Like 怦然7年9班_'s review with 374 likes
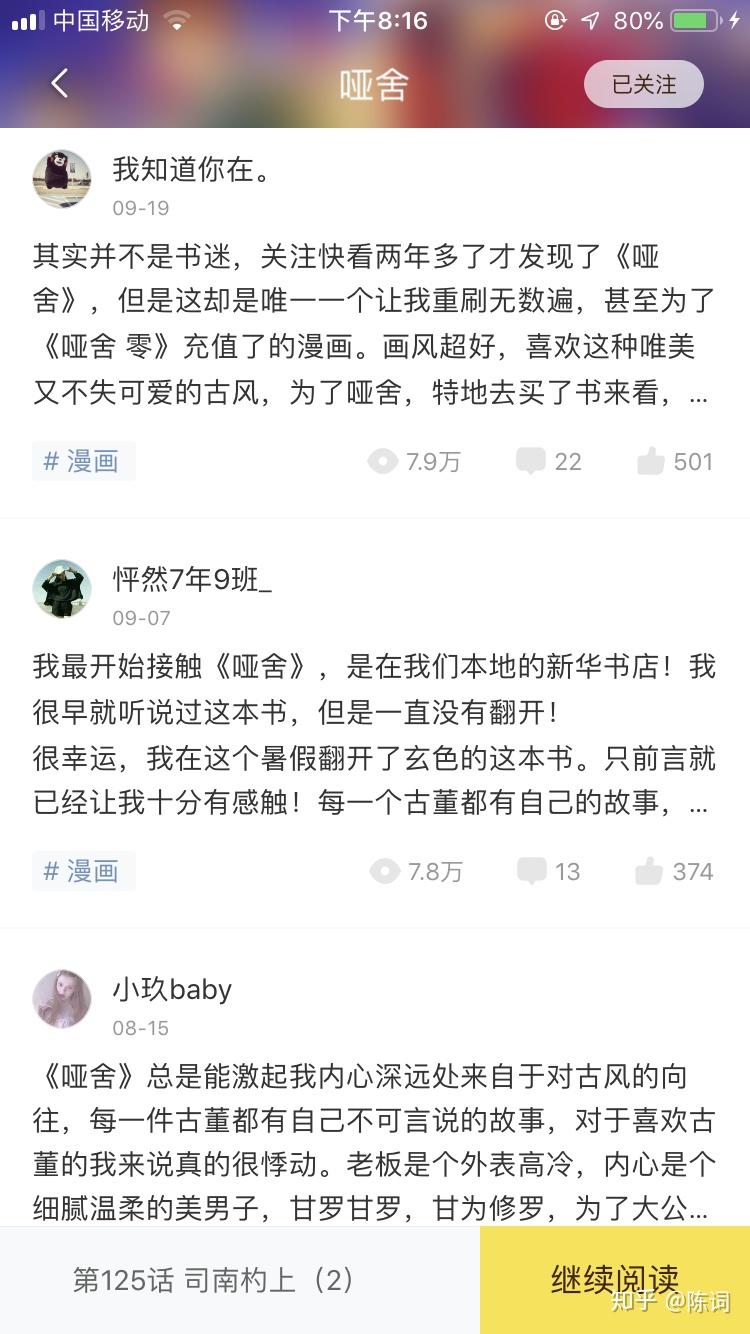The width and height of the screenshot is (750, 1334). tap(674, 871)
